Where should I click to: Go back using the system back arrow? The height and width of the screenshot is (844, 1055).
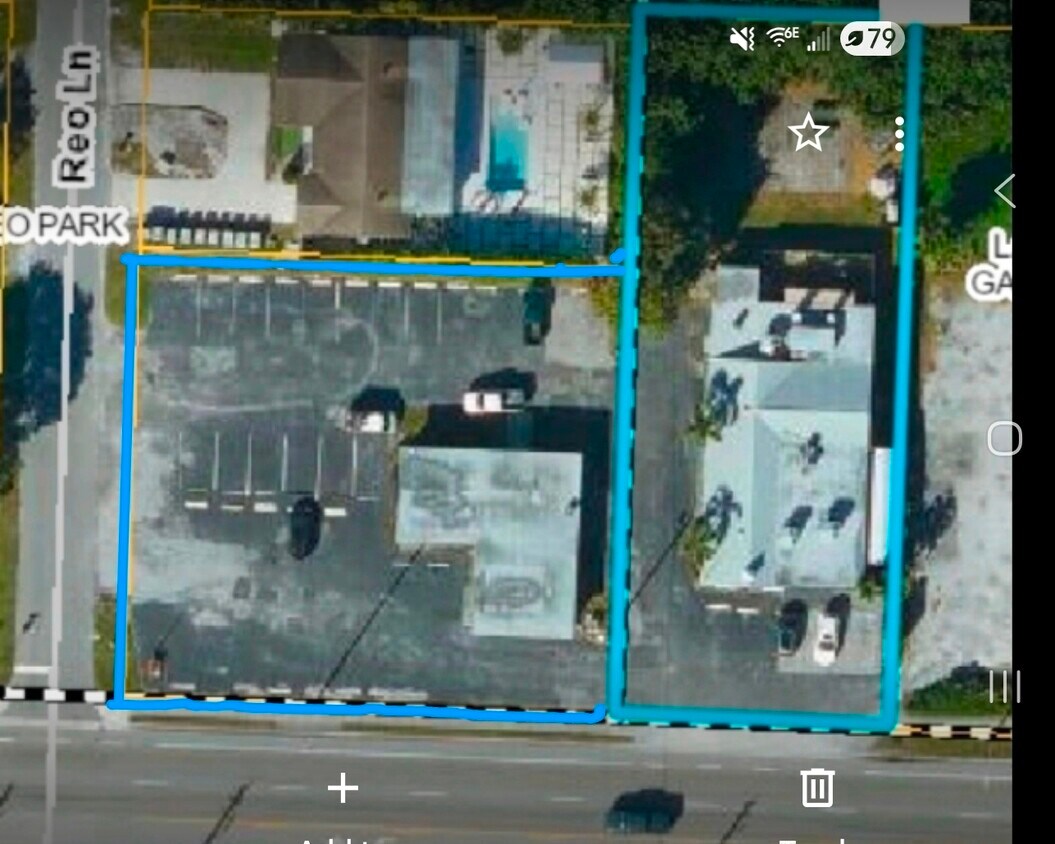tap(1005, 190)
